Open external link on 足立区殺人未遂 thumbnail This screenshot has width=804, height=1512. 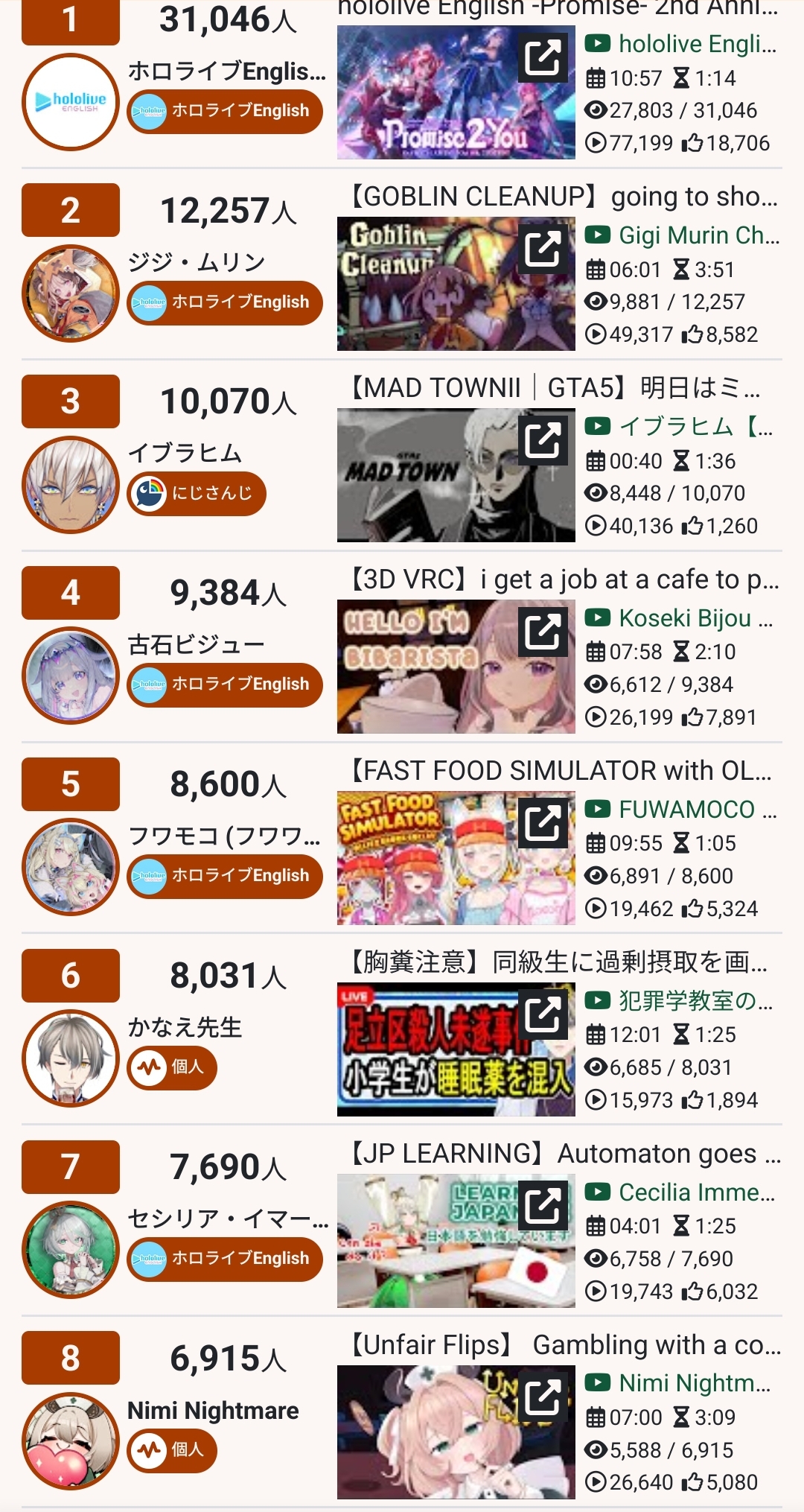tap(542, 1014)
